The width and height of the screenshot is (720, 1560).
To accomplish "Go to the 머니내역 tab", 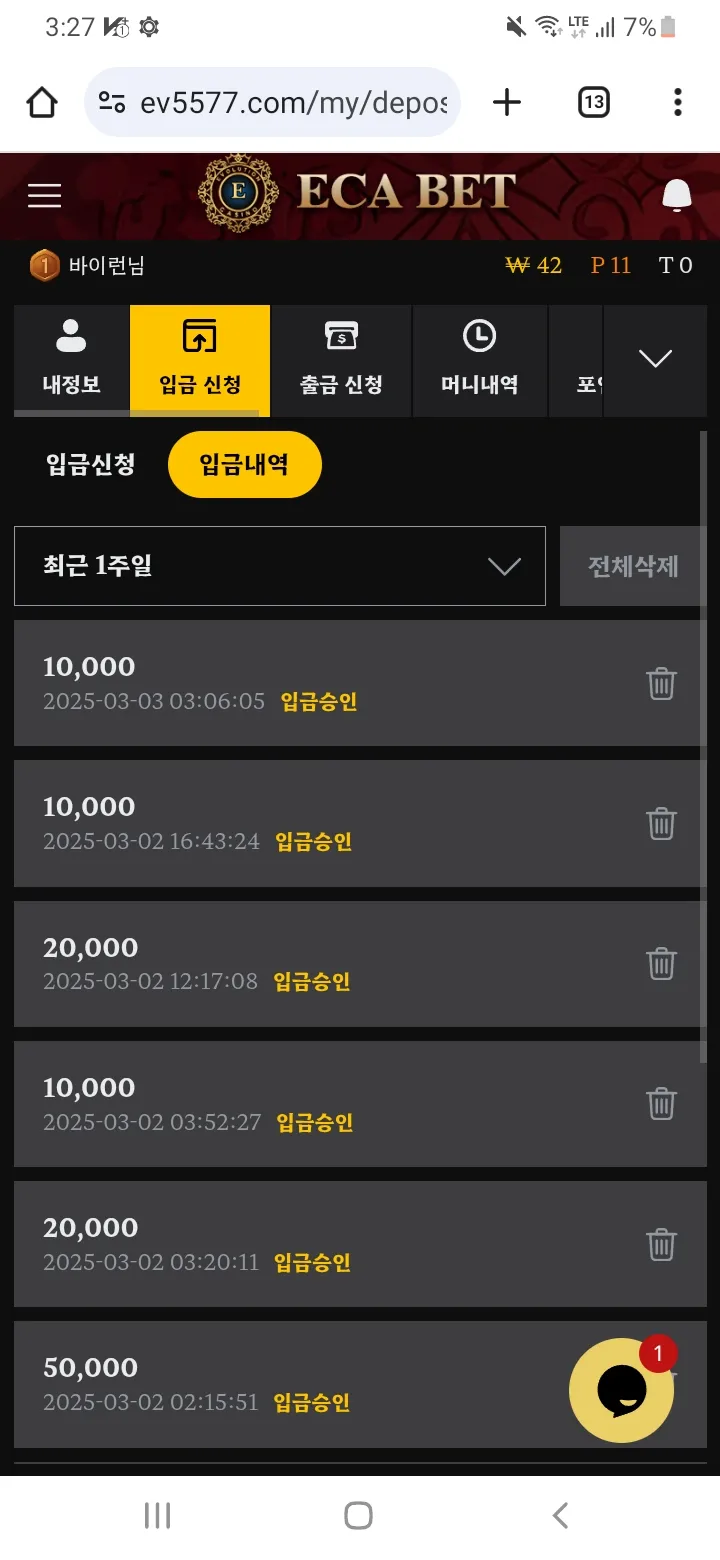I will (x=479, y=360).
